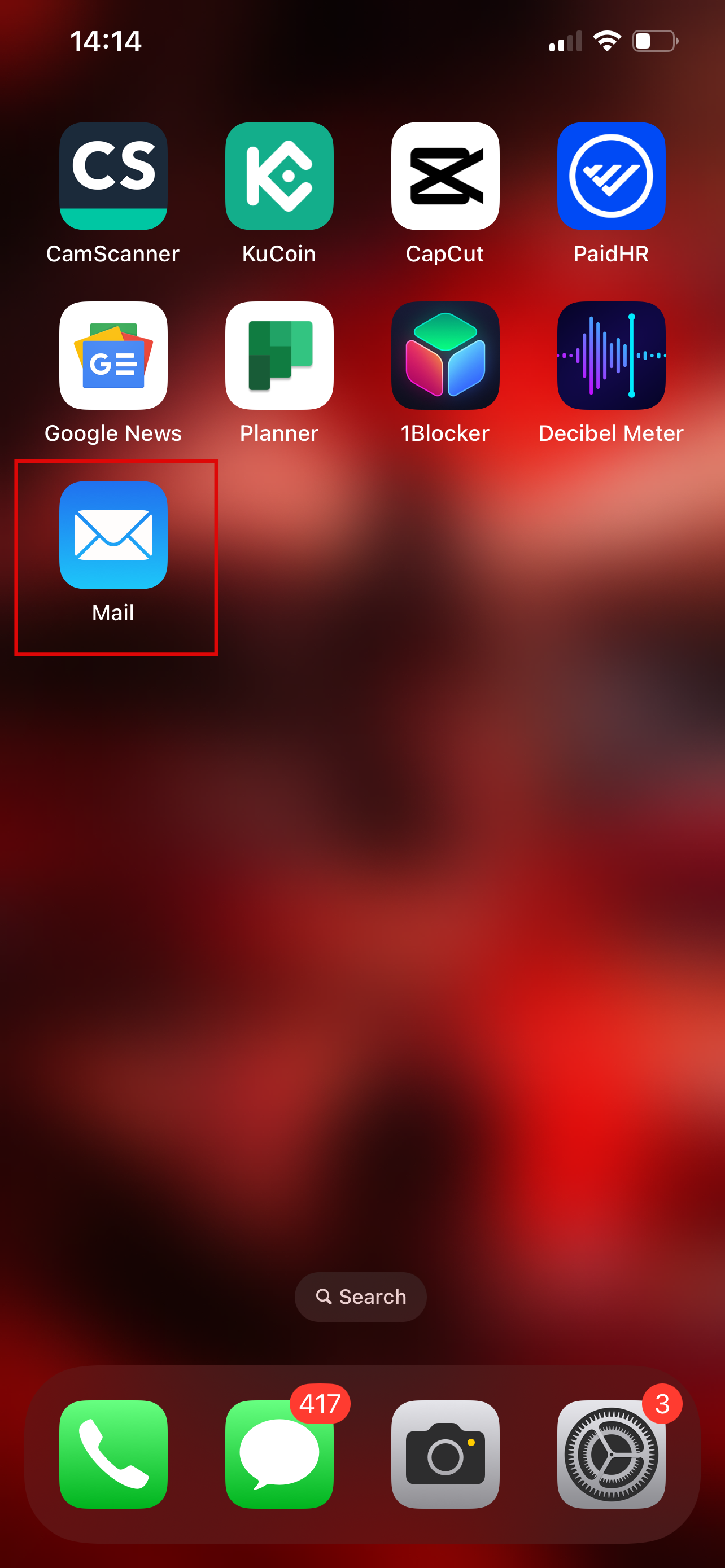Viewport: 725px width, 1568px height.
Task: Open Messages with 417 unread
Action: pos(279,1454)
